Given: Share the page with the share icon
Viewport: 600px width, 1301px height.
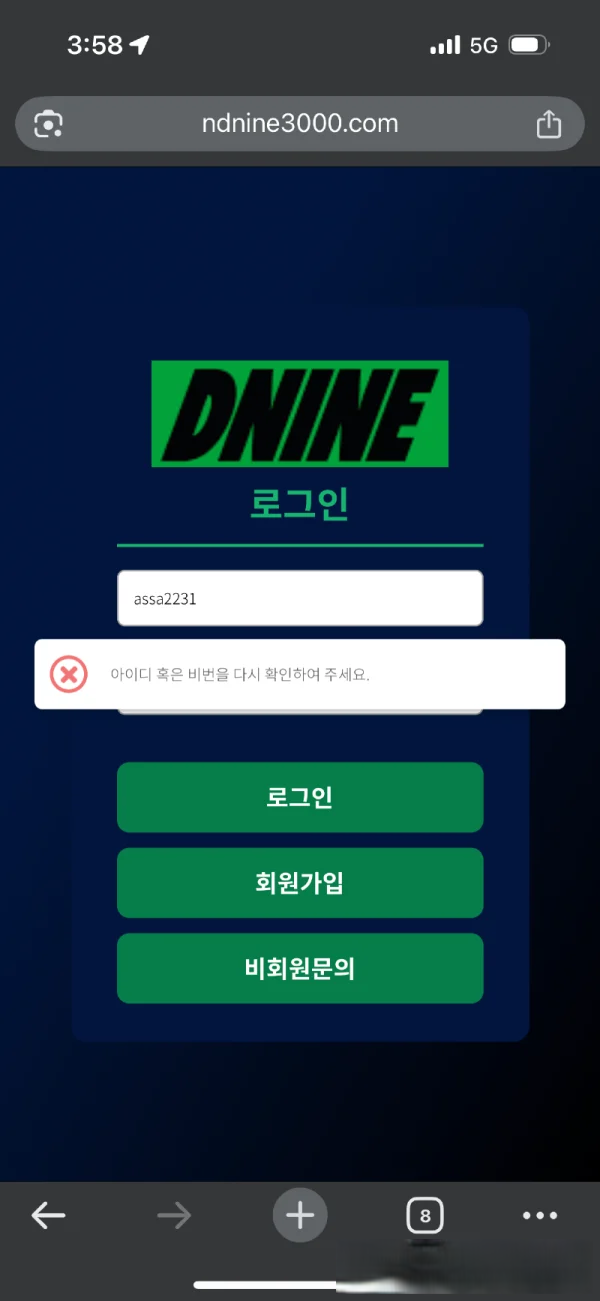Looking at the screenshot, I should 548,124.
